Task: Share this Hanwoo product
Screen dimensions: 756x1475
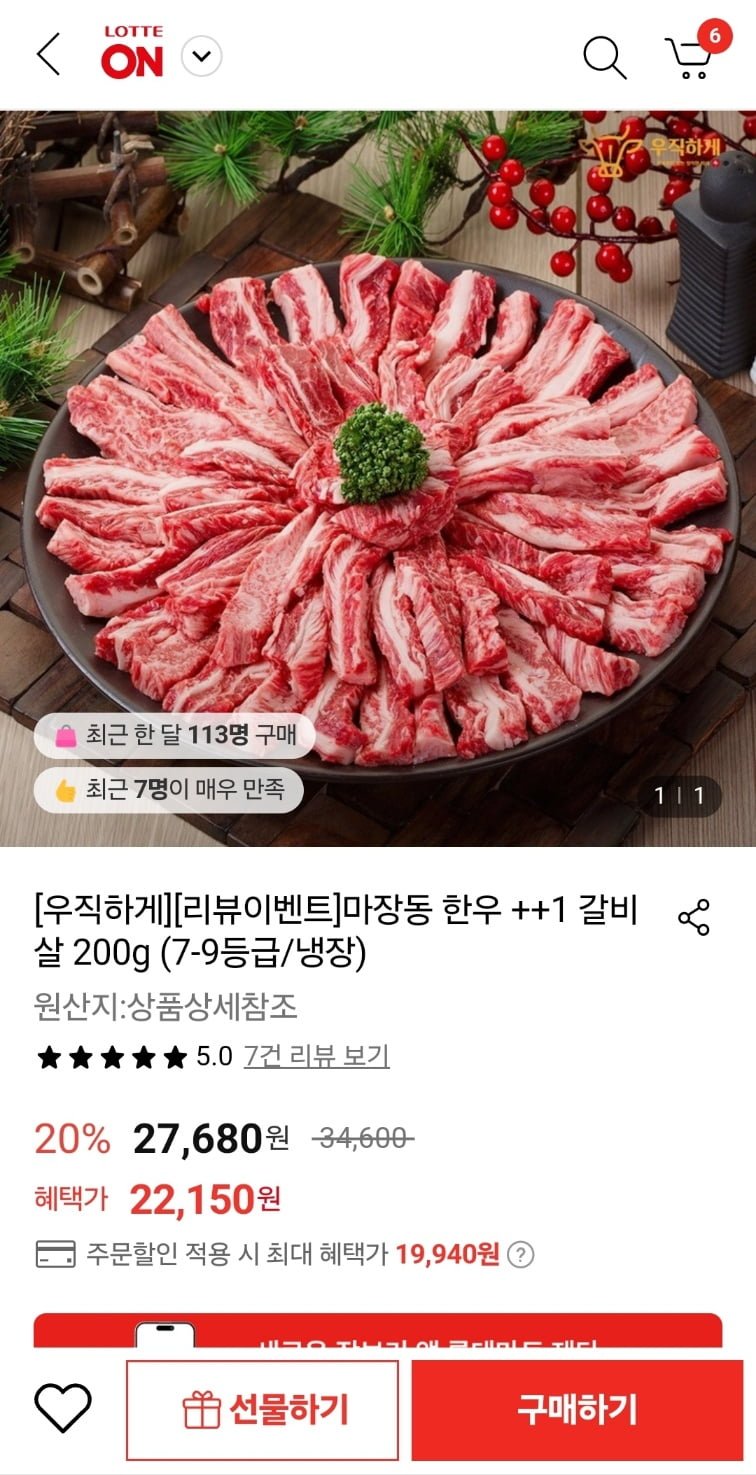Action: click(693, 917)
